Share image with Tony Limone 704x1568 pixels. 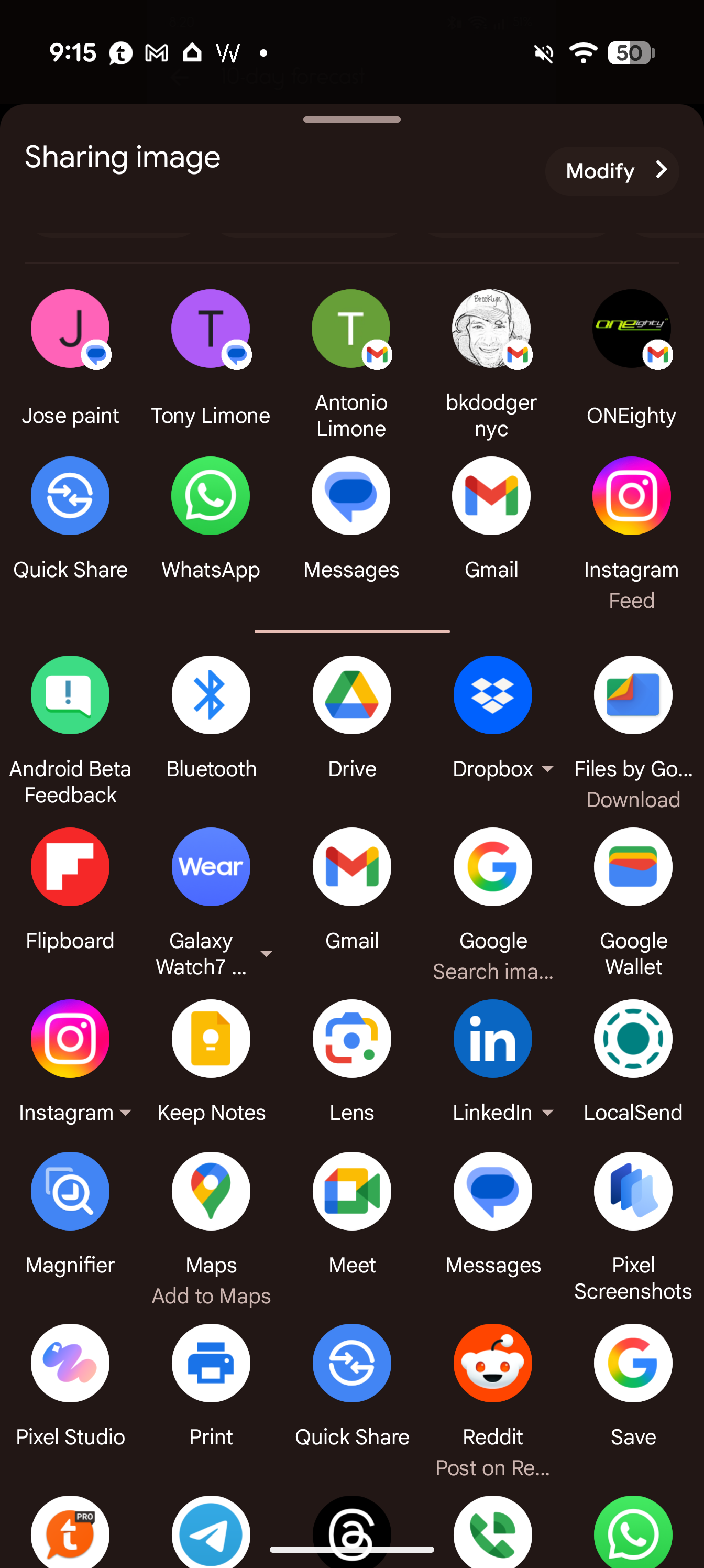click(211, 329)
